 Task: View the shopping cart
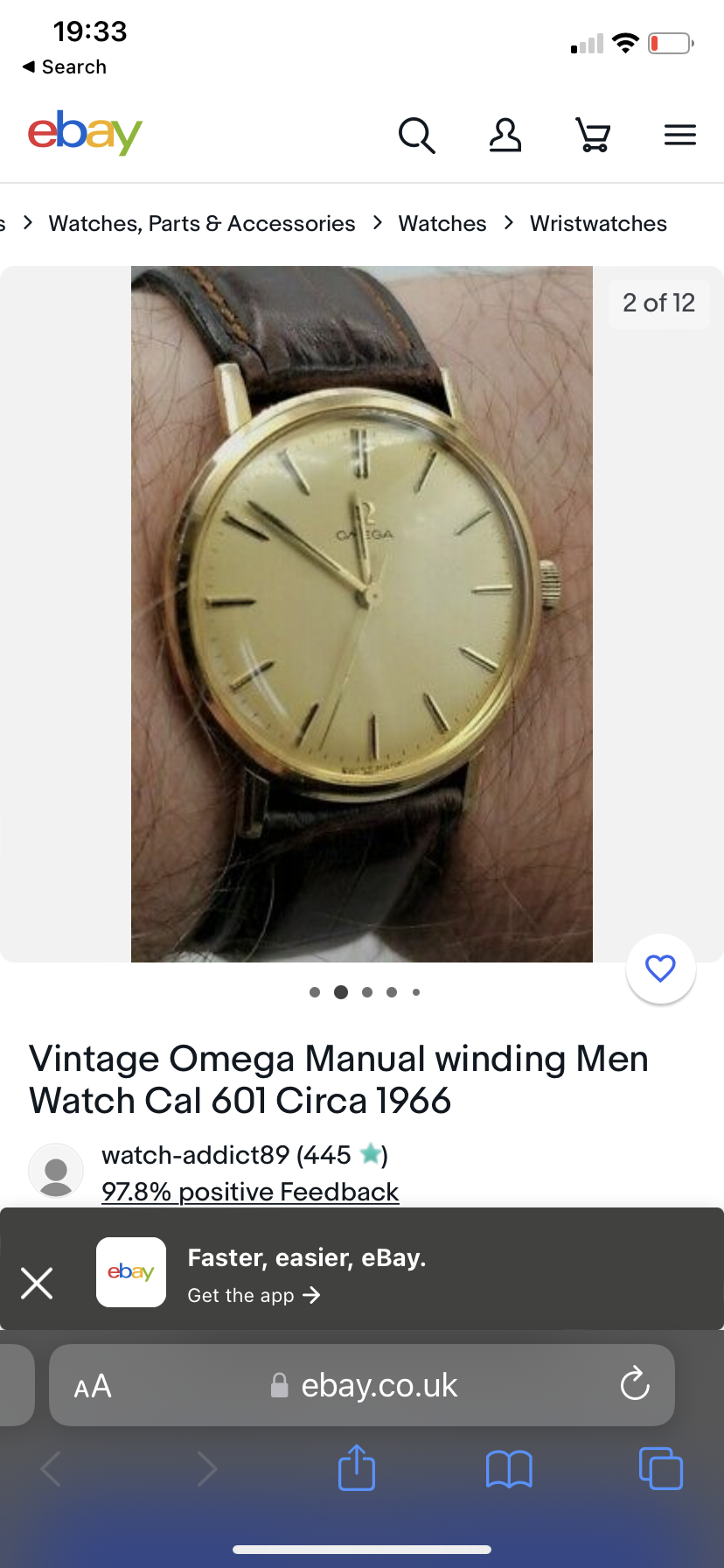coord(593,136)
